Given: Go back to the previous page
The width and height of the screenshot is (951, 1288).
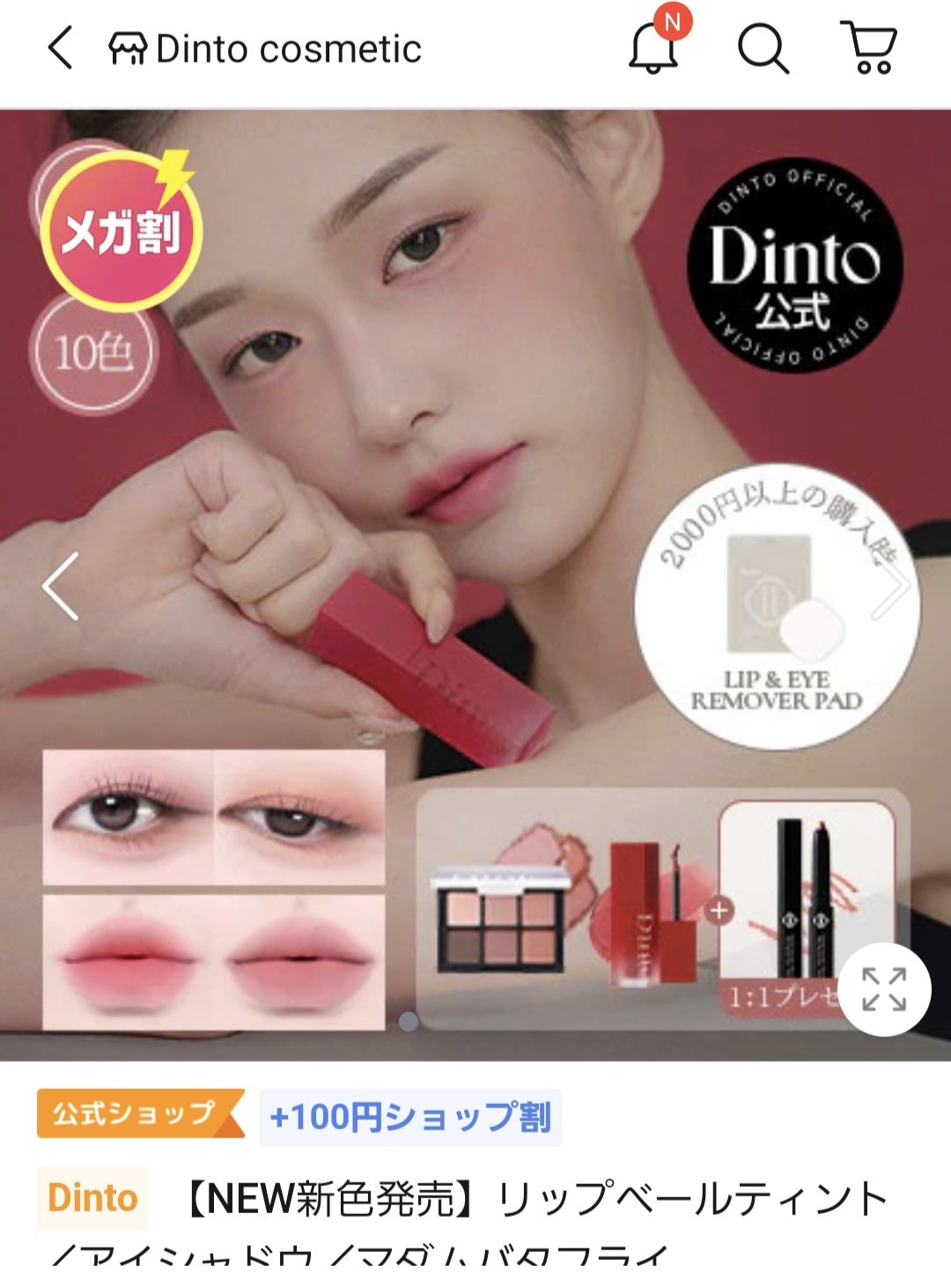Looking at the screenshot, I should [x=60, y=48].
